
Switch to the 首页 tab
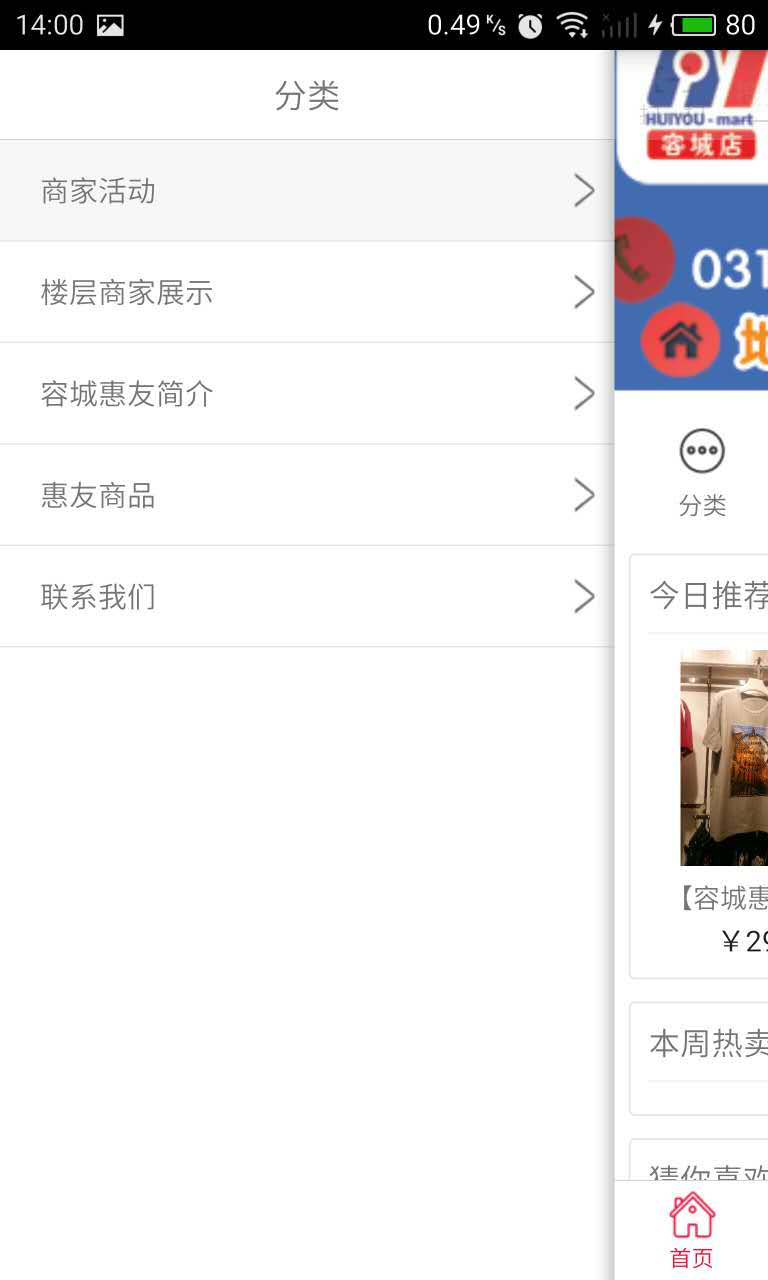[692, 1230]
